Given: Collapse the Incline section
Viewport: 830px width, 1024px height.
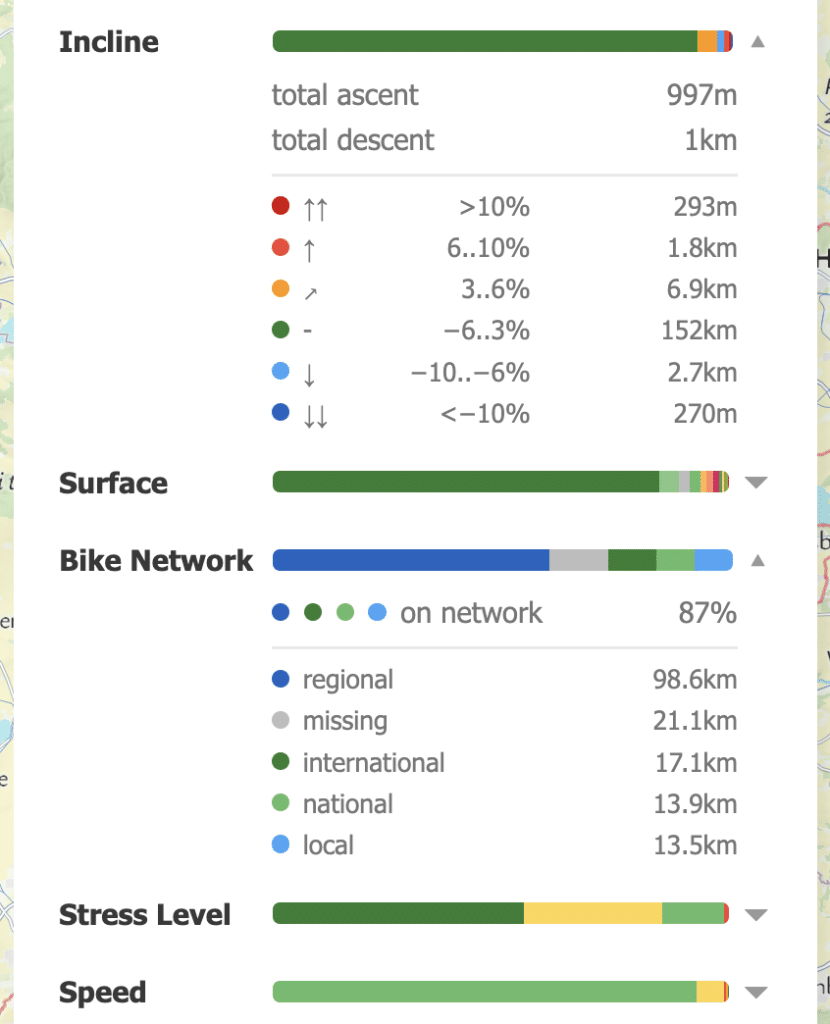Looking at the screenshot, I should tap(758, 42).
